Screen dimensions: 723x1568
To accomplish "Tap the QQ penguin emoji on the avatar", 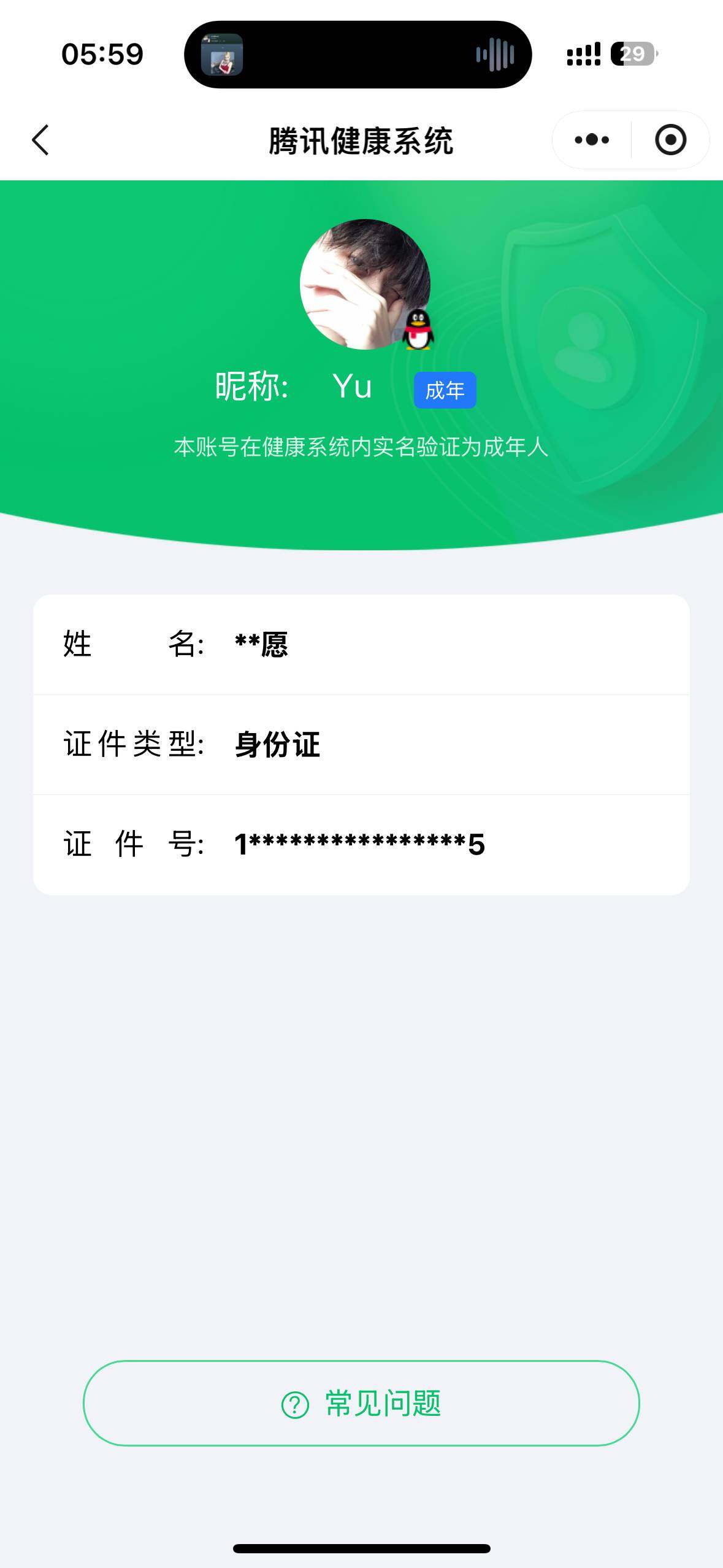I will (x=418, y=331).
